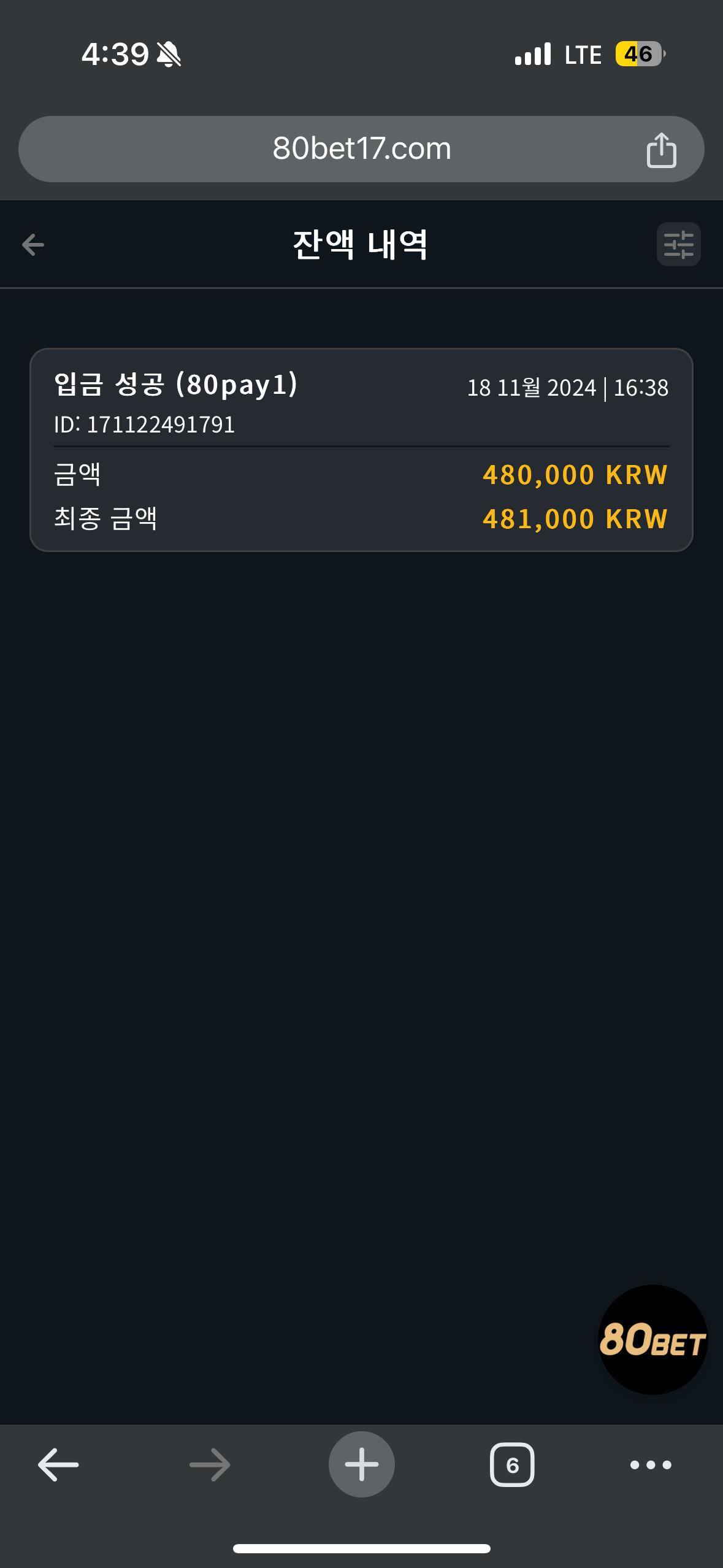Share the current page
Image resolution: width=723 pixels, height=1568 pixels.
click(661, 150)
